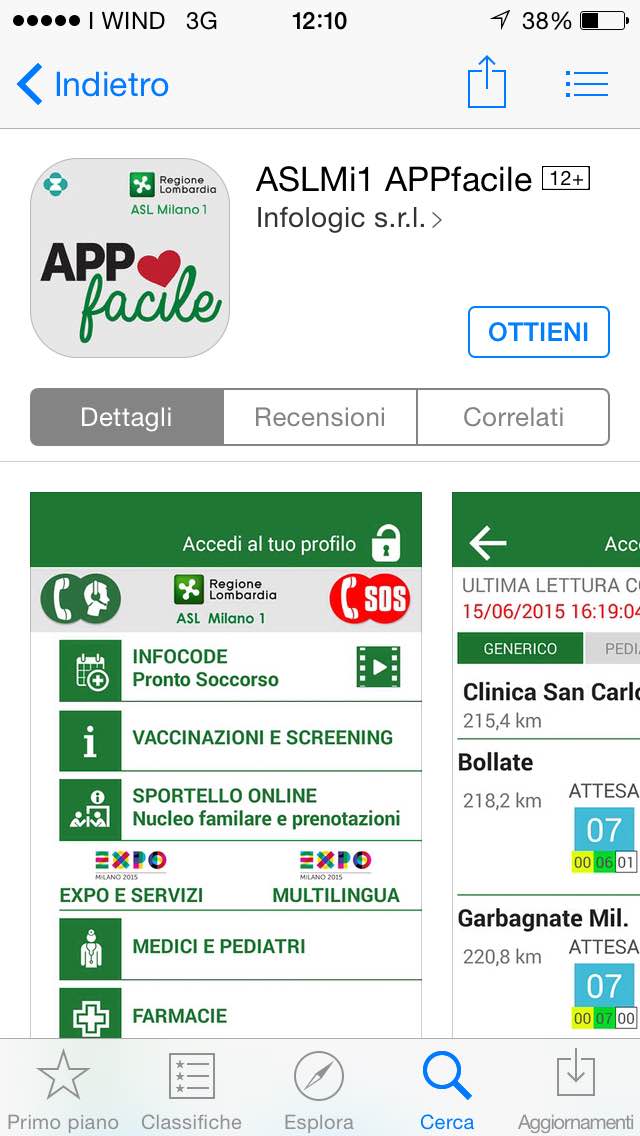The width and height of the screenshot is (640, 1136).
Task: Switch to the Primo piano tab
Action: click(63, 1088)
